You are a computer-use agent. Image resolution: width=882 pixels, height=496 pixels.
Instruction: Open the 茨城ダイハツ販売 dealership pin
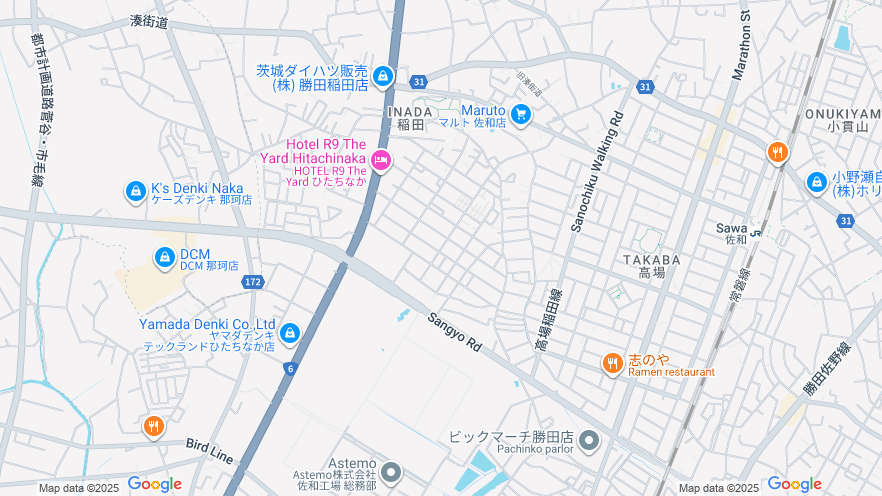tap(383, 76)
